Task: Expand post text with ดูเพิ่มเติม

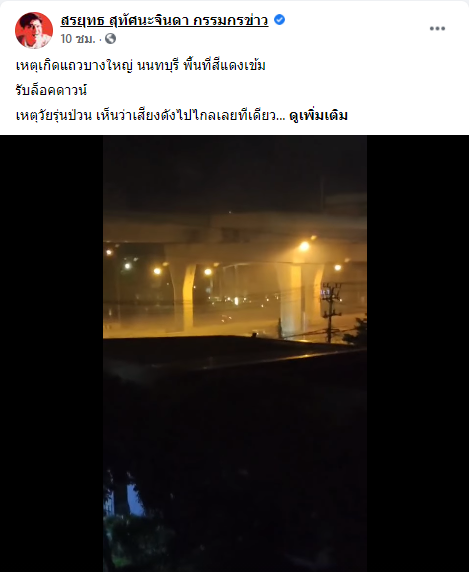Action: 318,116
